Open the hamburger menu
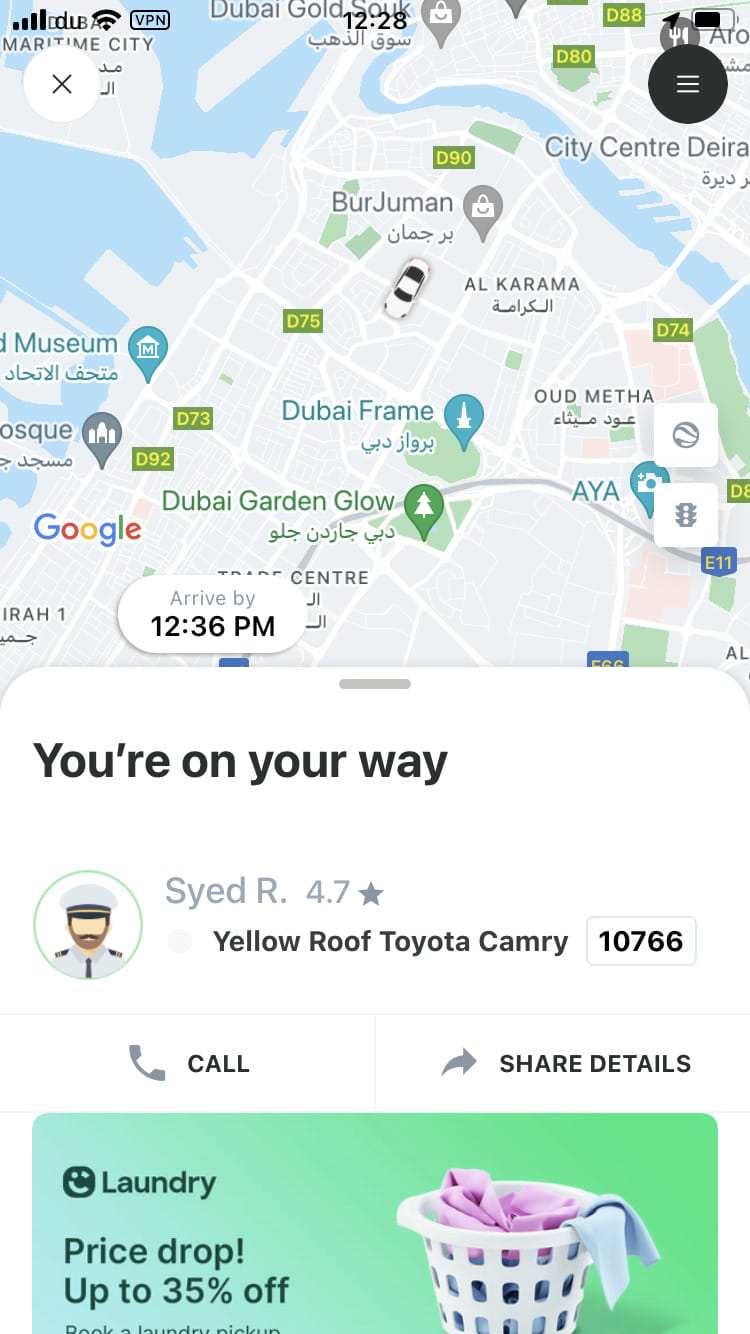 click(x=687, y=85)
